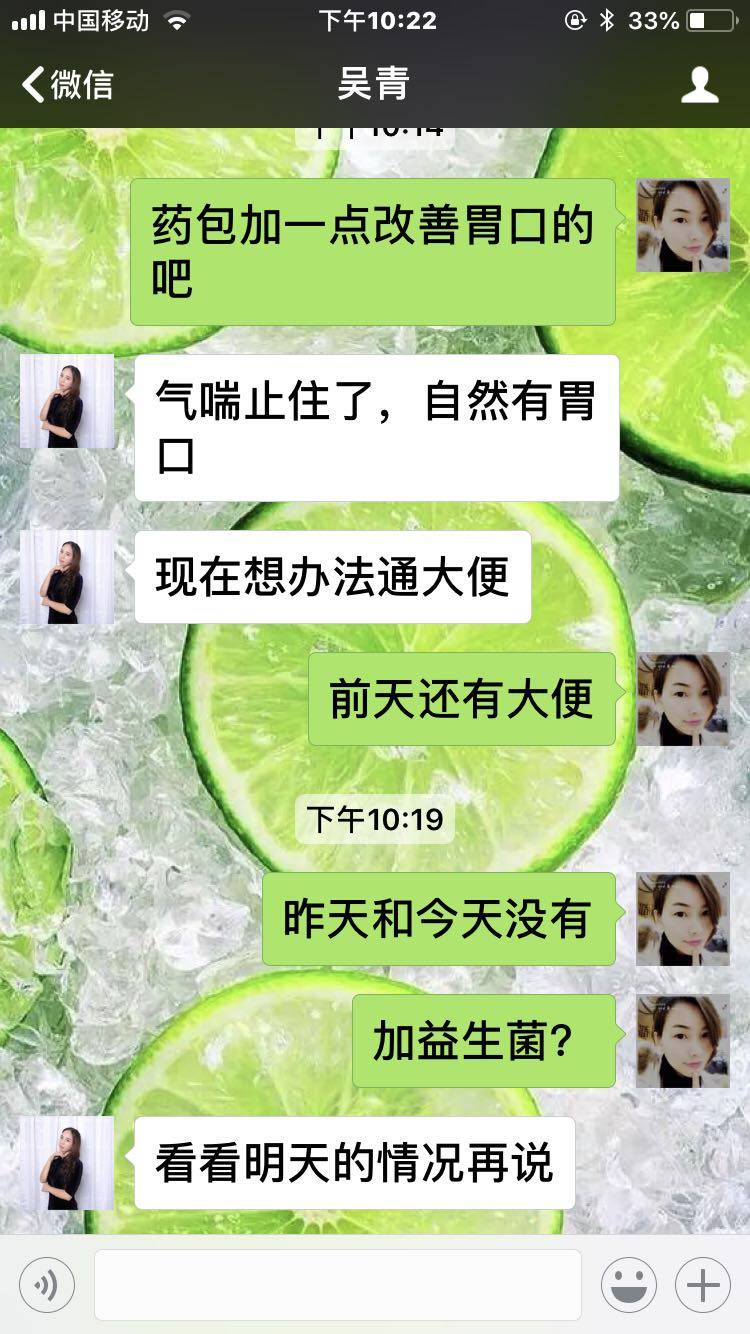The width and height of the screenshot is (750, 1334).
Task: Open the plus attachments menu
Action: click(702, 1285)
